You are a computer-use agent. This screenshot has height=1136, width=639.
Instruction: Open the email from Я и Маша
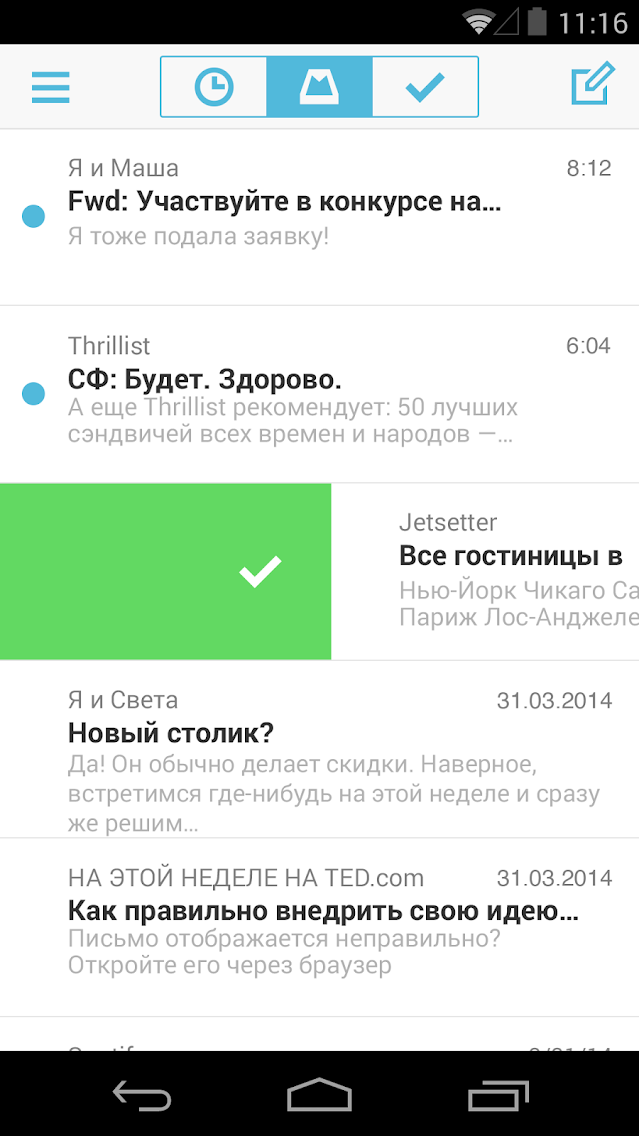point(320,217)
